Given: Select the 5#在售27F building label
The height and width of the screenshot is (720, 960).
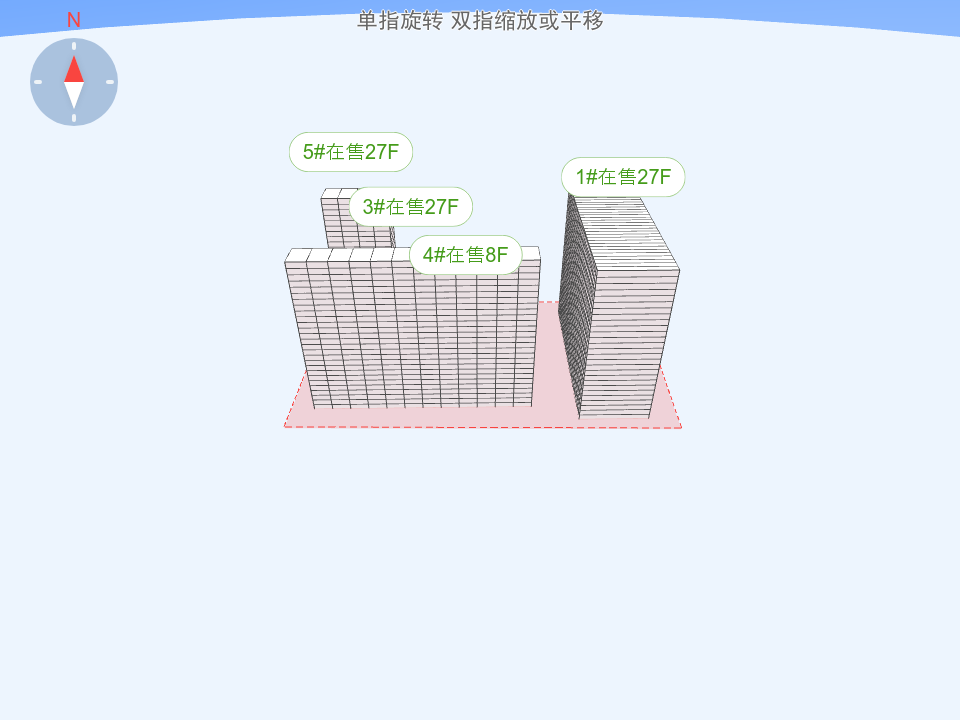Looking at the screenshot, I should (x=351, y=152).
